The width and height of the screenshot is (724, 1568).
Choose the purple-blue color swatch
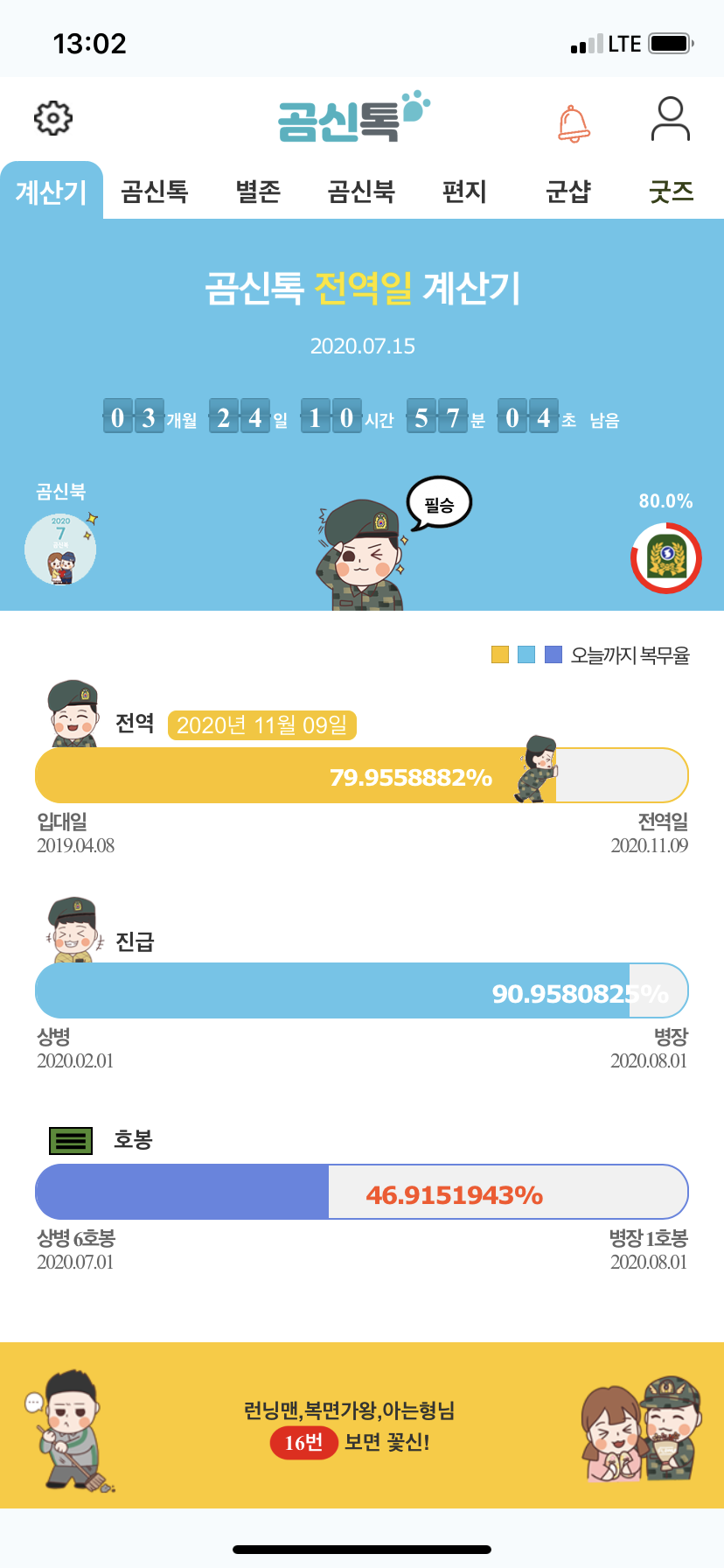point(553,654)
